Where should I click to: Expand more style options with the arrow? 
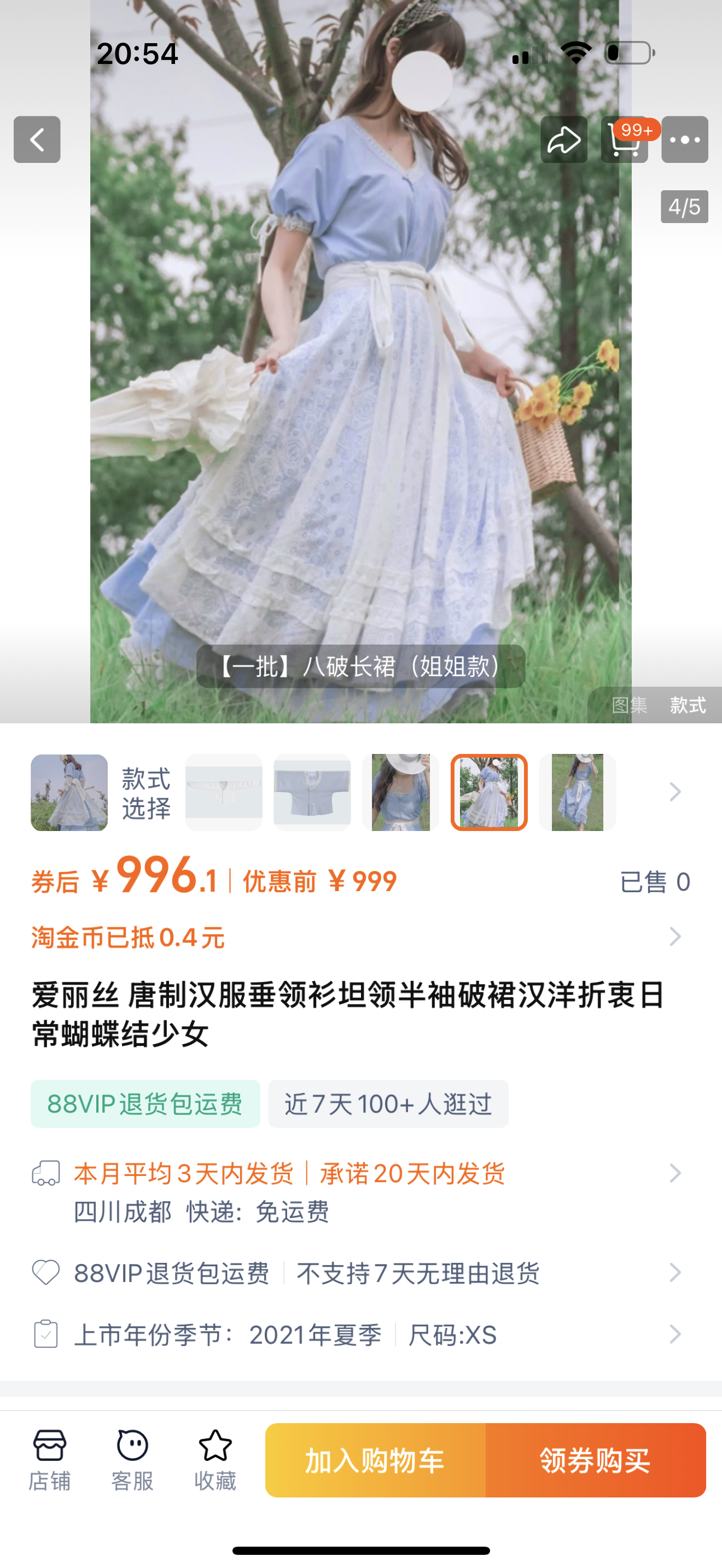point(674,792)
